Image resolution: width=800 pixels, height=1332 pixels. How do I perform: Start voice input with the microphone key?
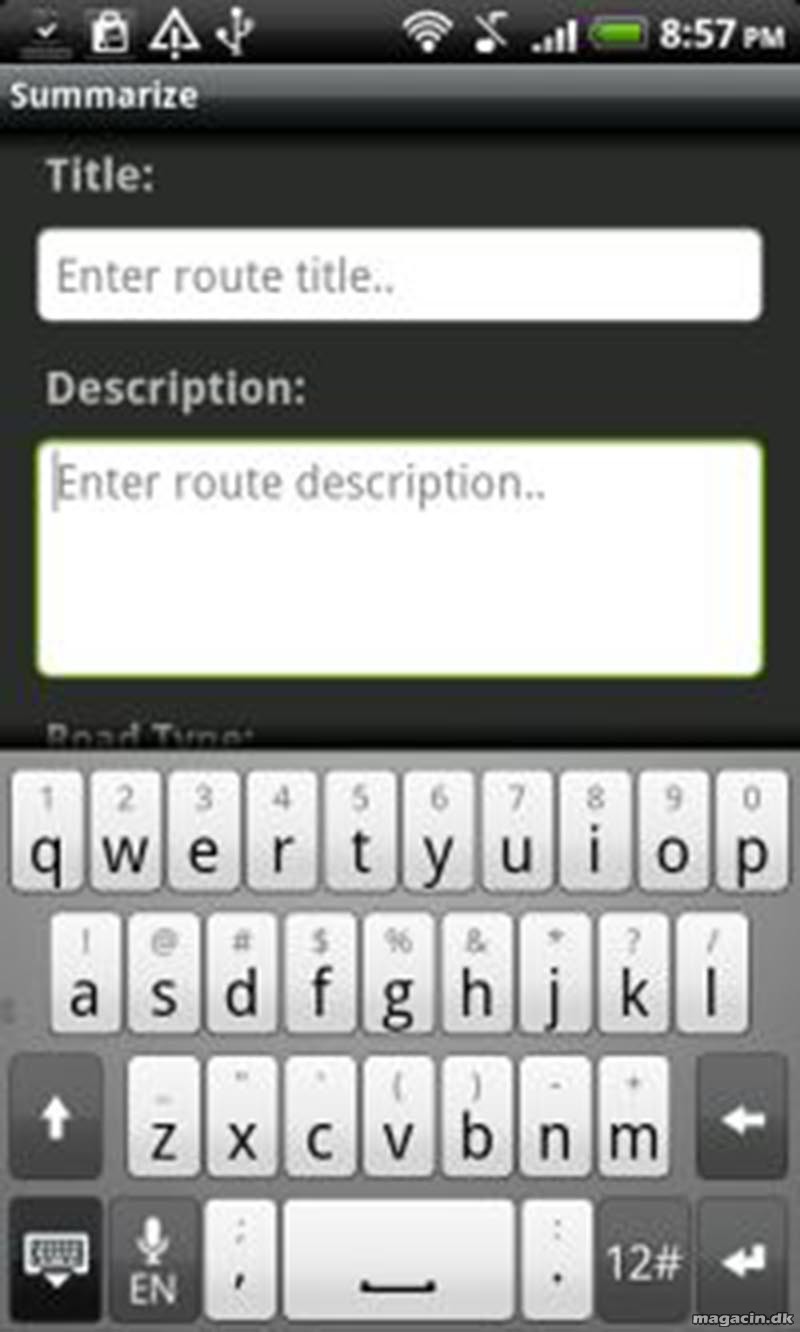coord(154,1259)
